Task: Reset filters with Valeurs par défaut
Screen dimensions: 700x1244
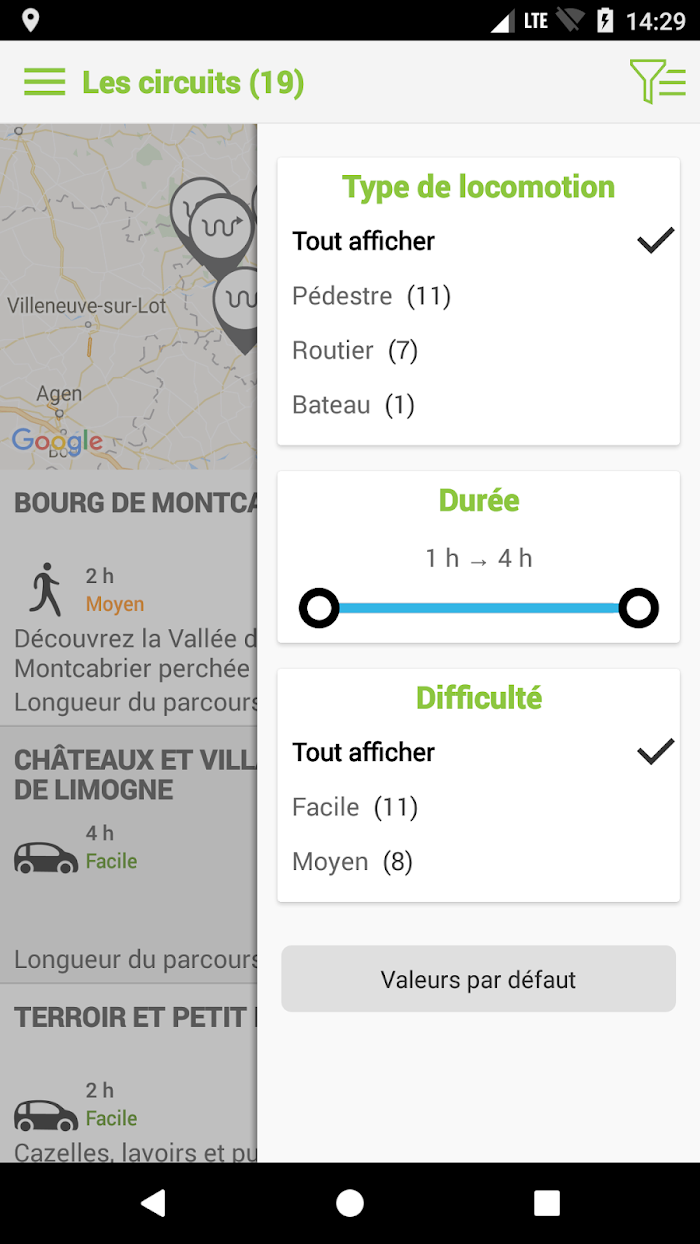Action: coord(478,979)
